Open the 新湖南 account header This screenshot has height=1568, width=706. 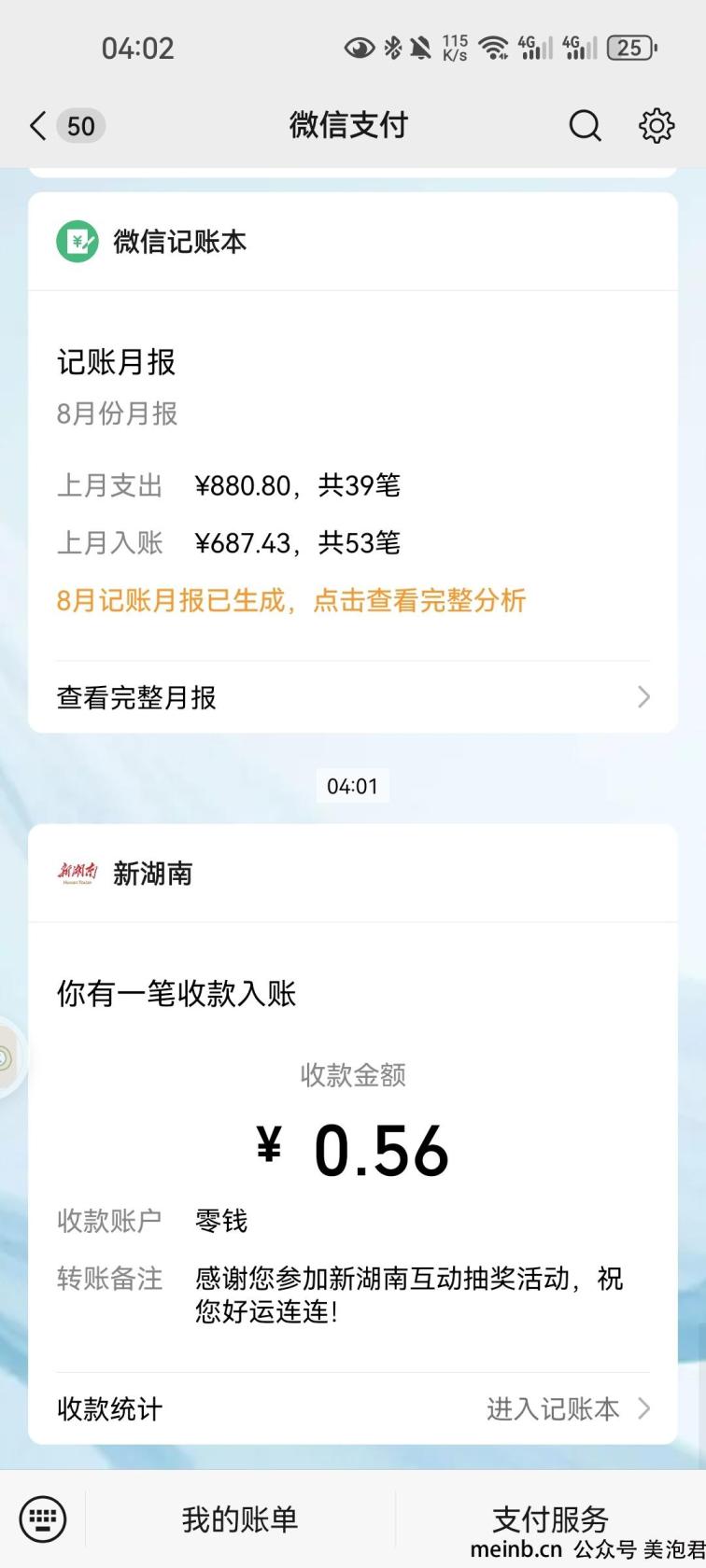[353, 874]
